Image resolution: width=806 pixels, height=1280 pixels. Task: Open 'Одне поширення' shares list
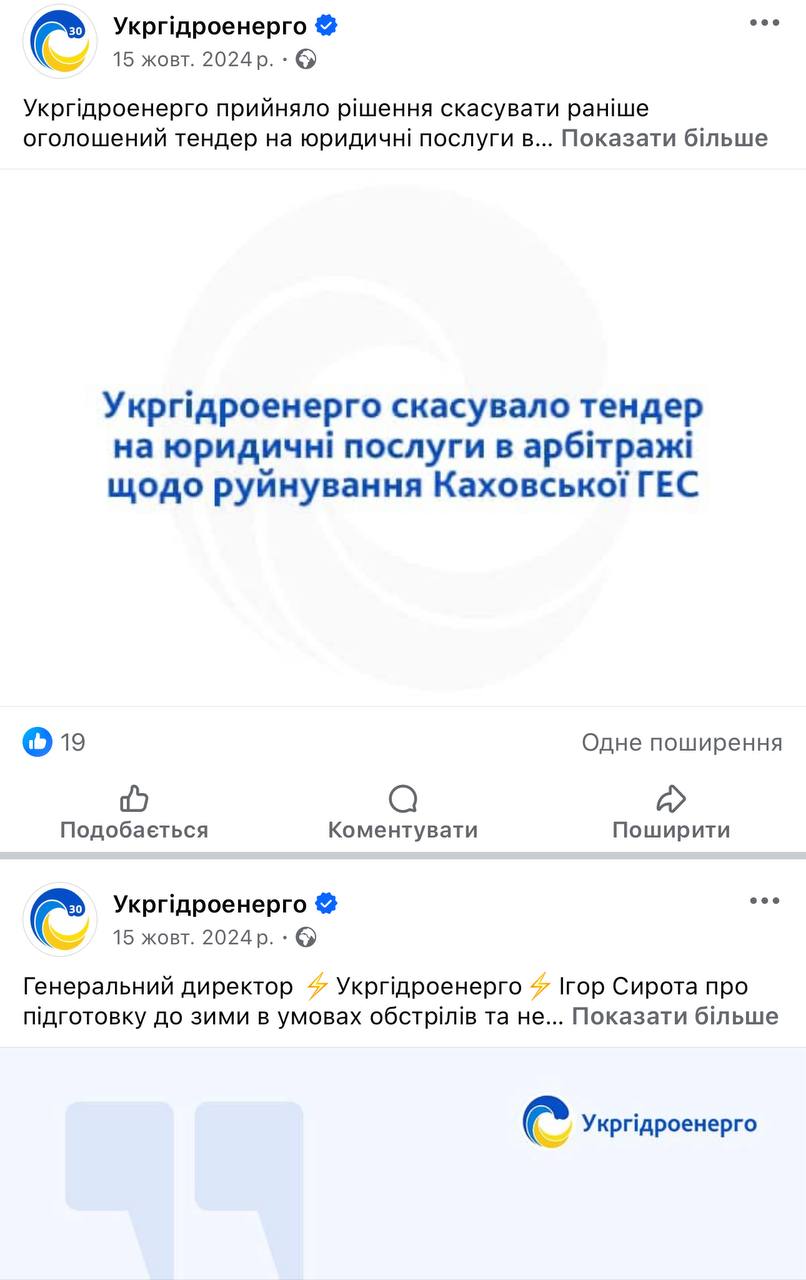682,743
